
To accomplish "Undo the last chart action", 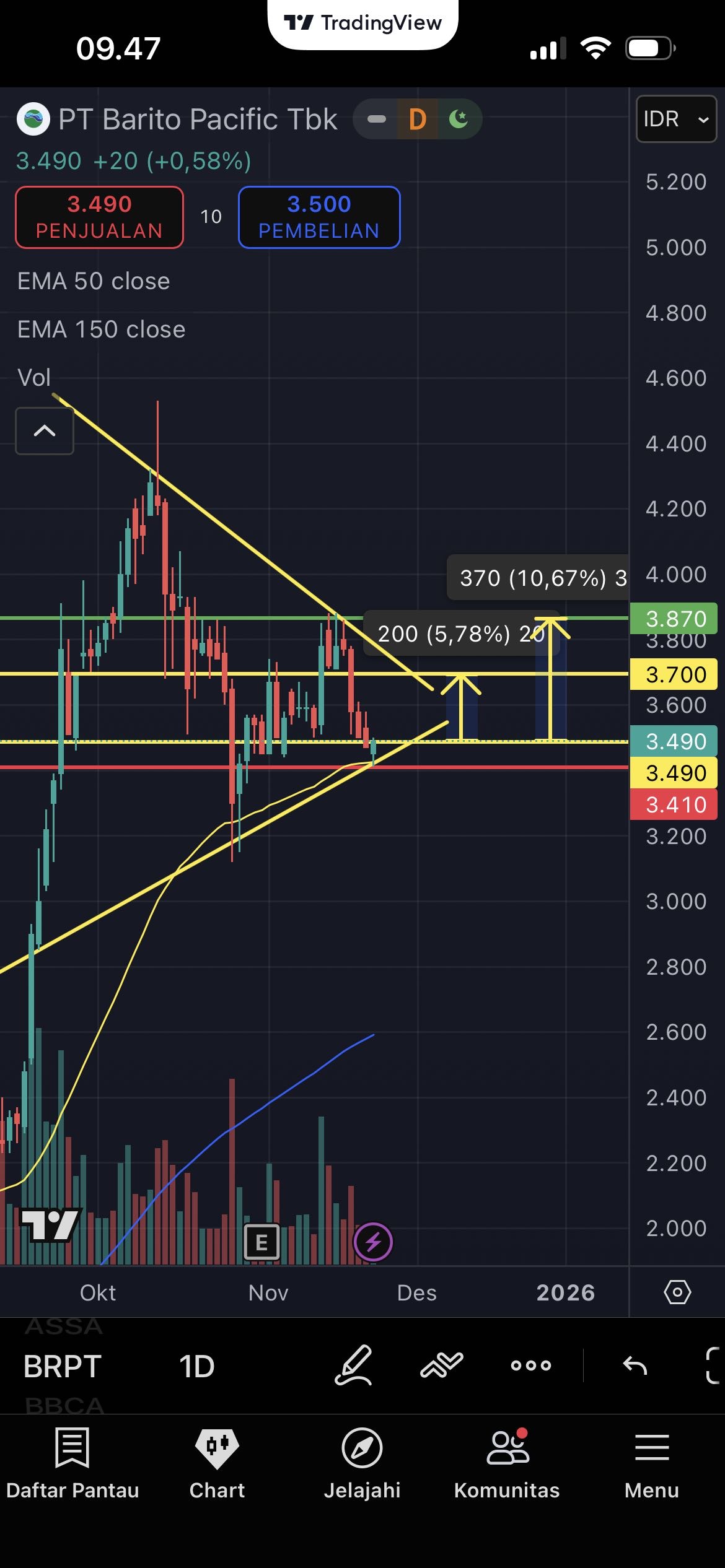I will click(x=635, y=1365).
